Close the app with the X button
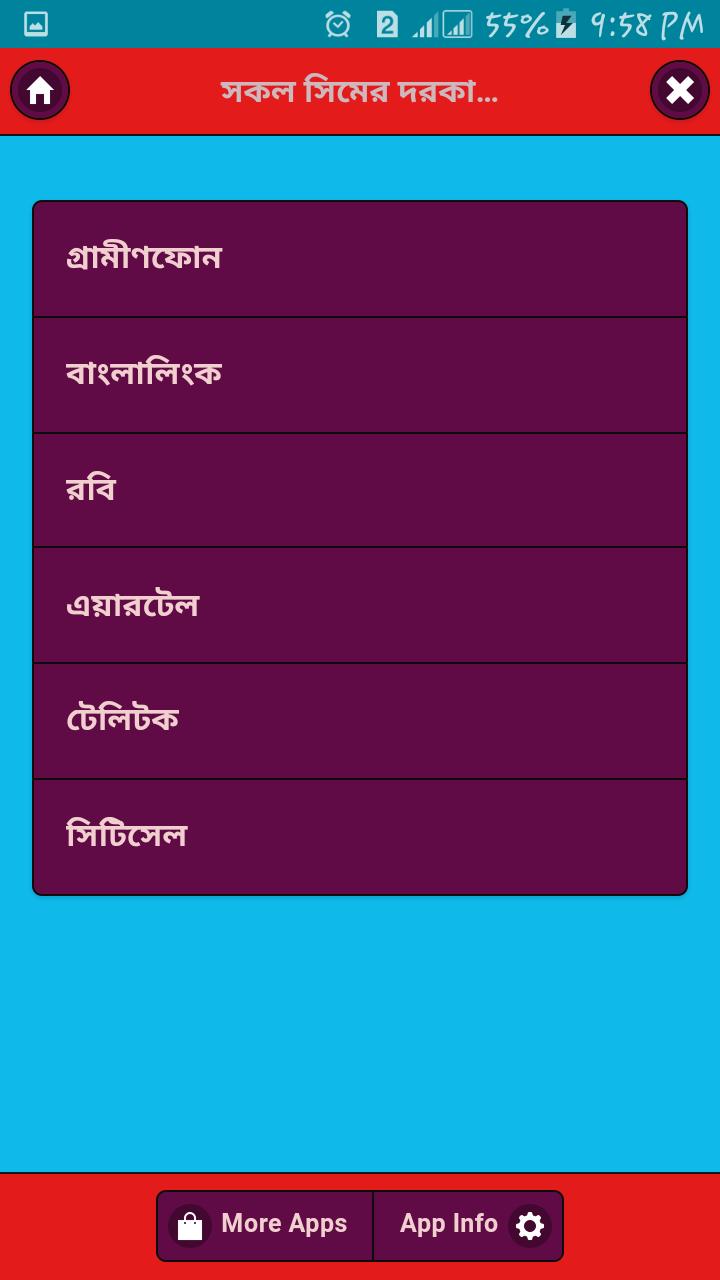This screenshot has width=720, height=1280. [680, 91]
